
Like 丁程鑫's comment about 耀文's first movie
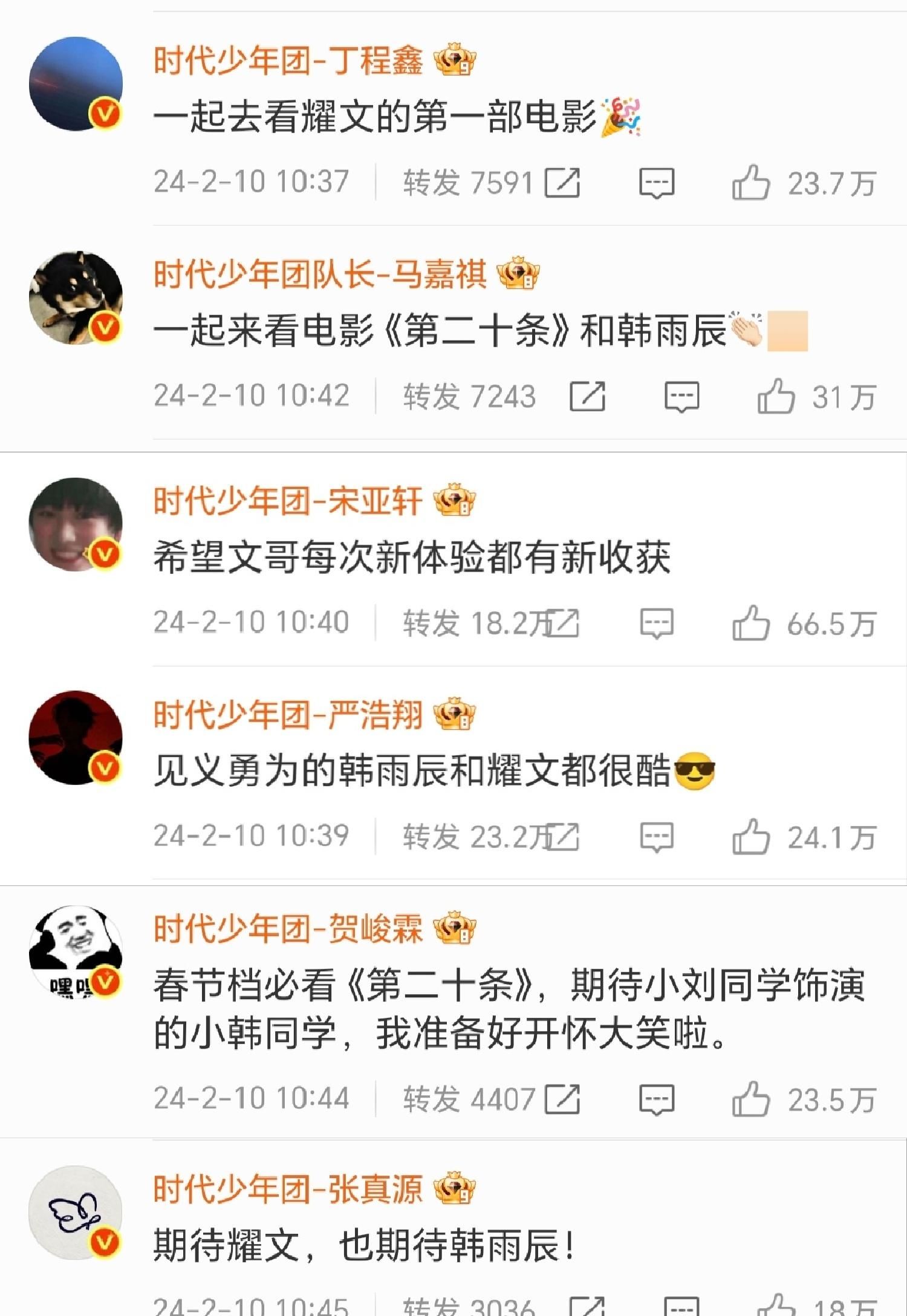pos(751,183)
